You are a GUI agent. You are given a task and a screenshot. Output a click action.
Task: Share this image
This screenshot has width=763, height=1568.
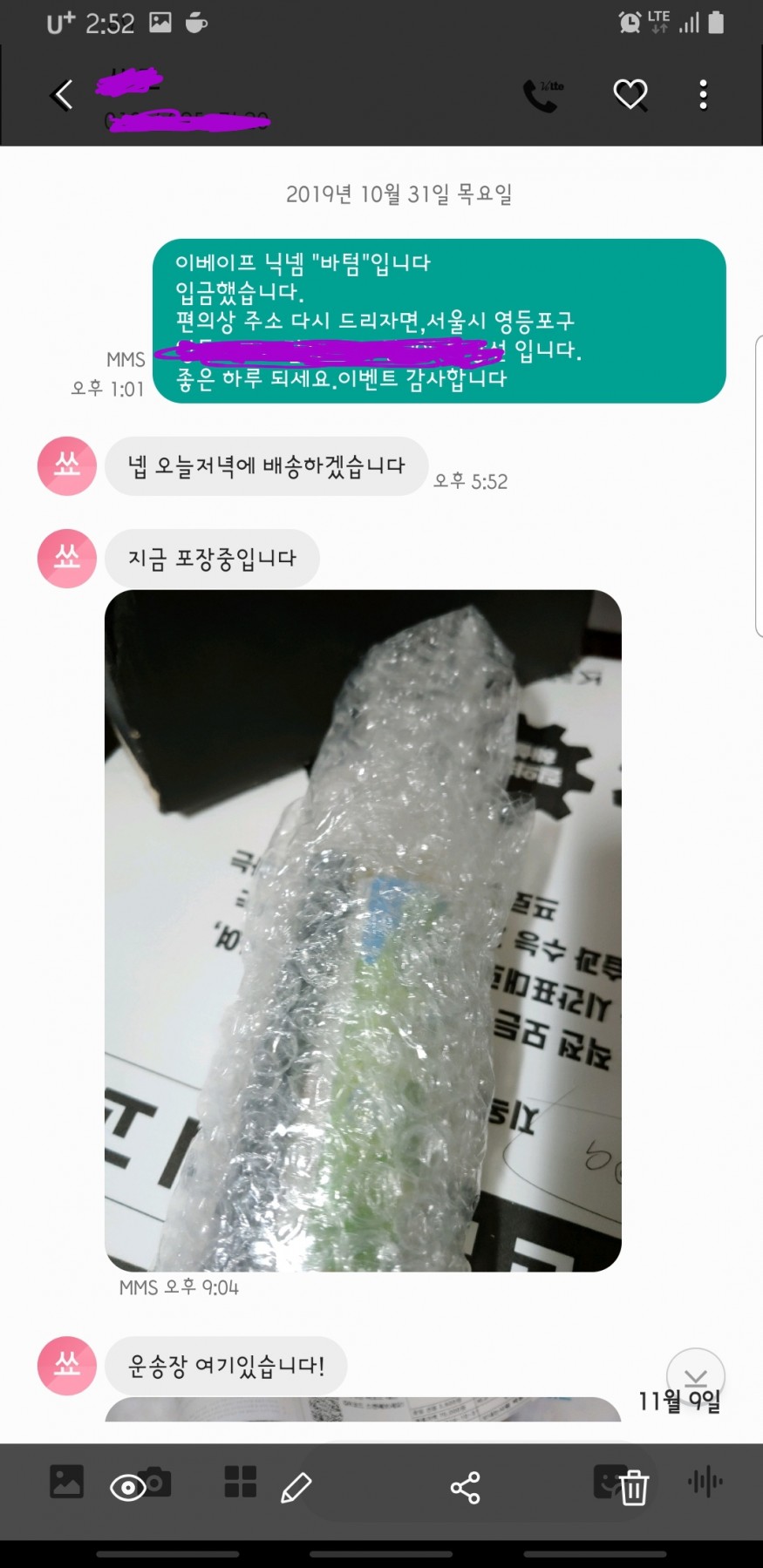[x=466, y=1488]
